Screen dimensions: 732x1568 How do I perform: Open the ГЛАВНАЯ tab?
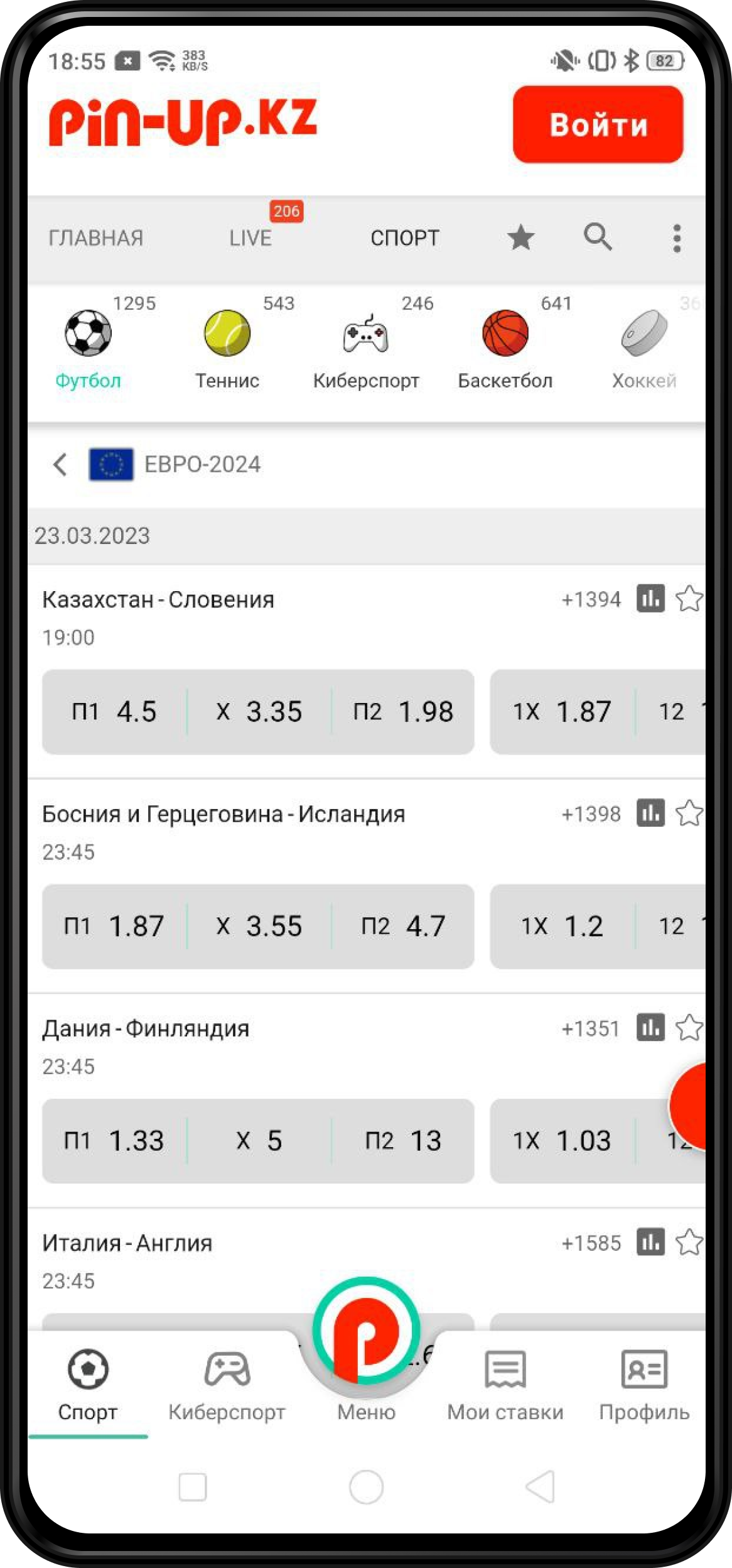click(96, 238)
